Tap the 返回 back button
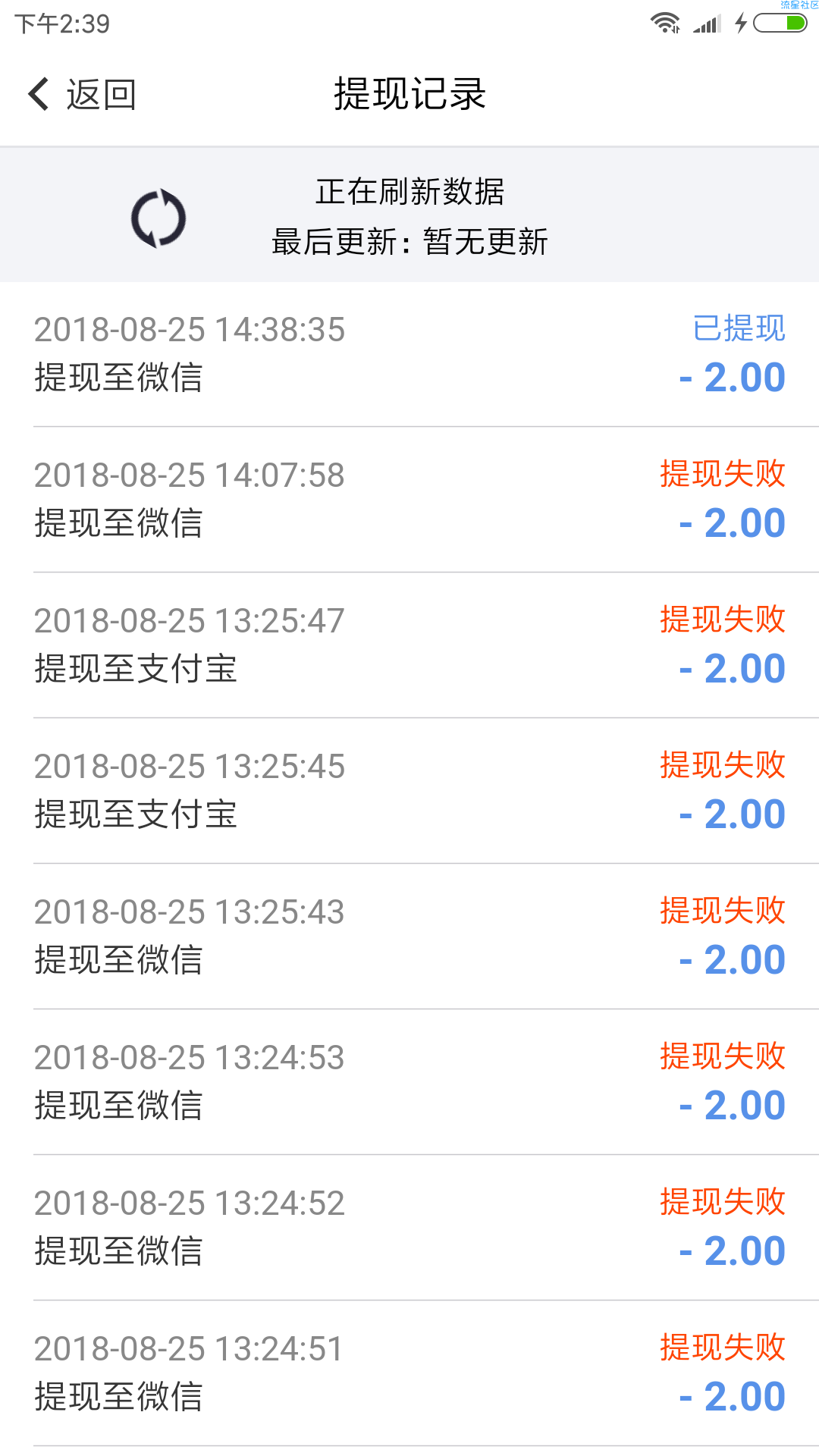This screenshot has width=819, height=1456. pyautogui.click(x=82, y=95)
